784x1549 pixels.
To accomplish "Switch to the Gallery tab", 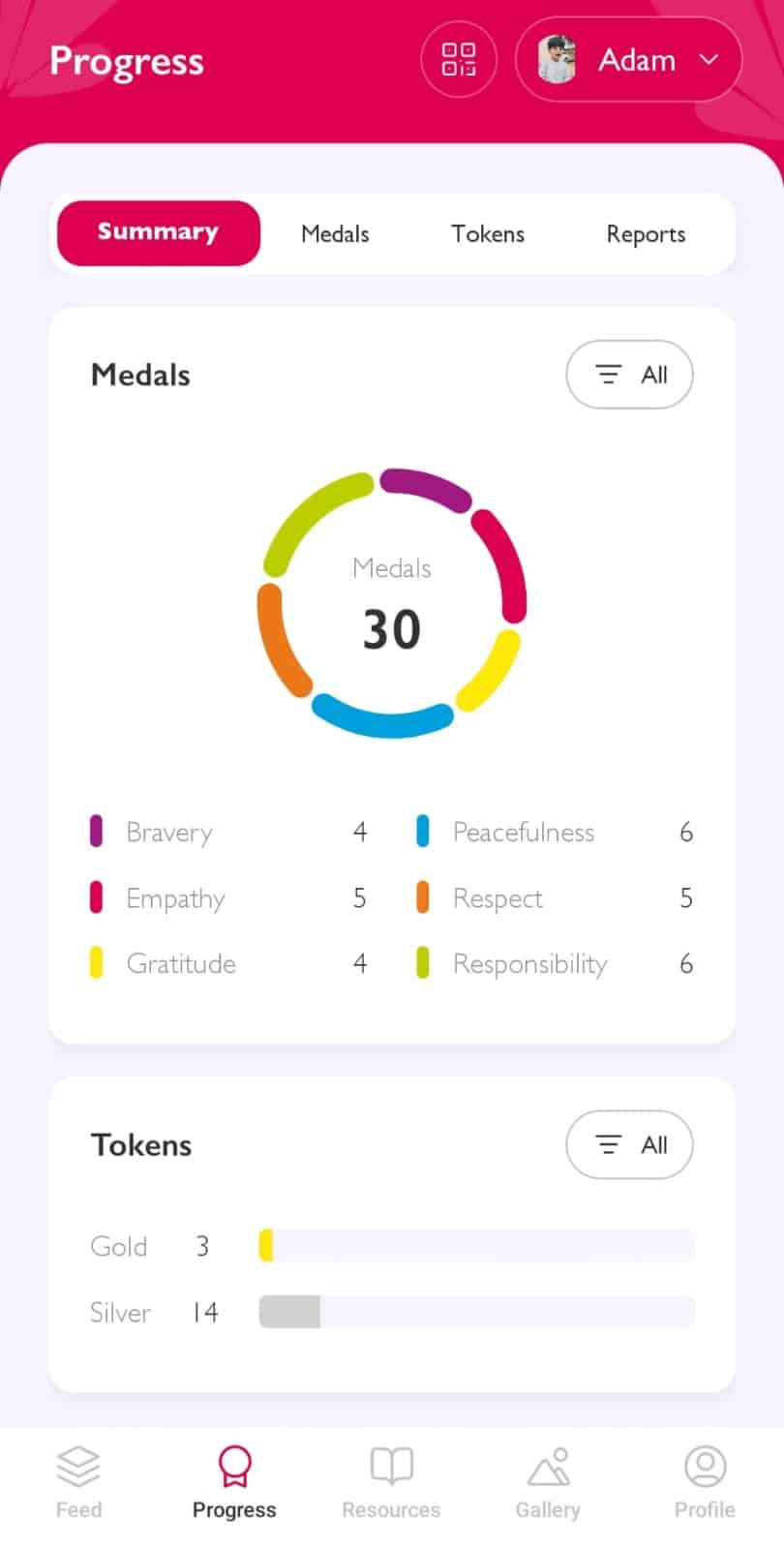I will (x=548, y=1481).
